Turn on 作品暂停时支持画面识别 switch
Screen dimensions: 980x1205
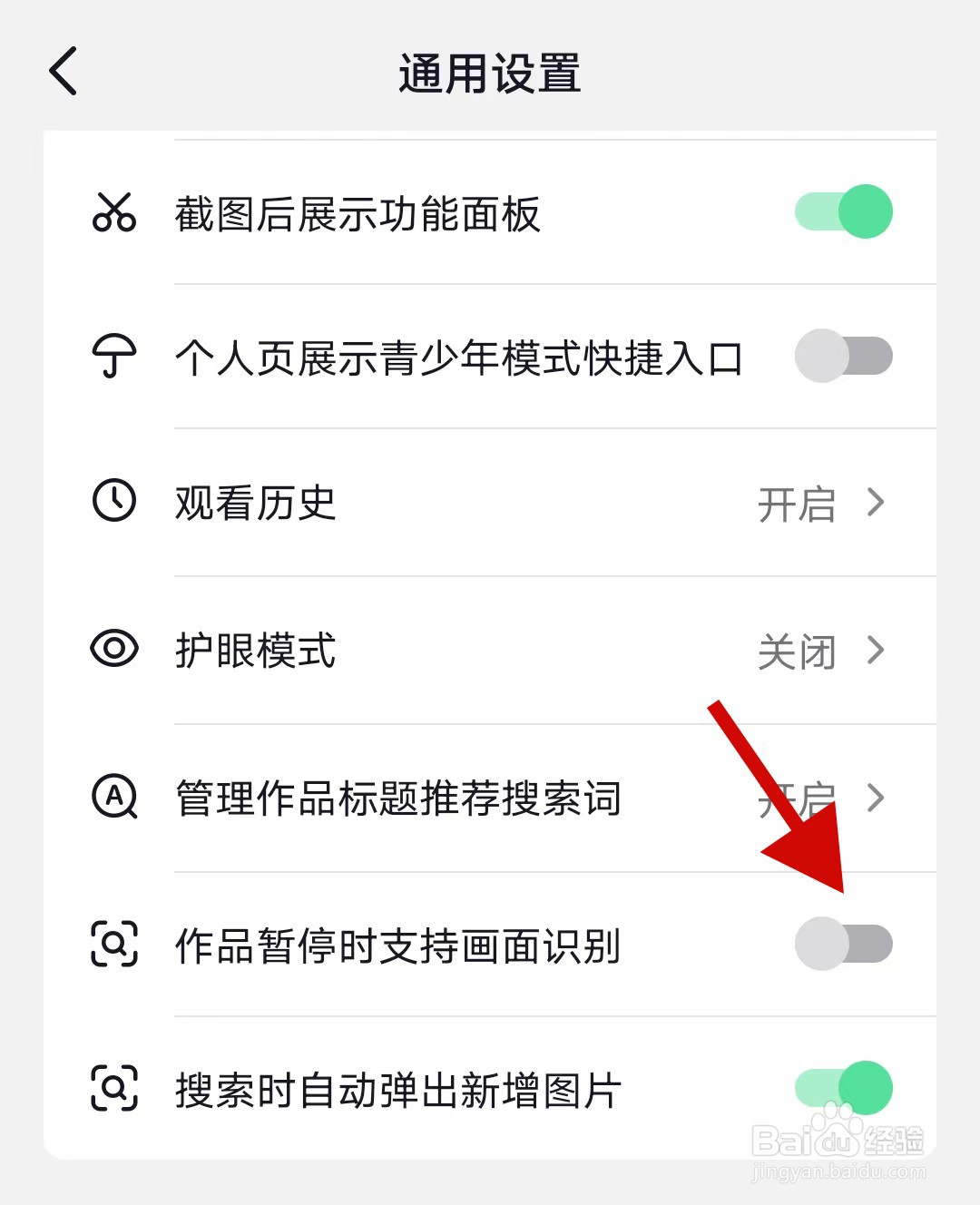[842, 944]
